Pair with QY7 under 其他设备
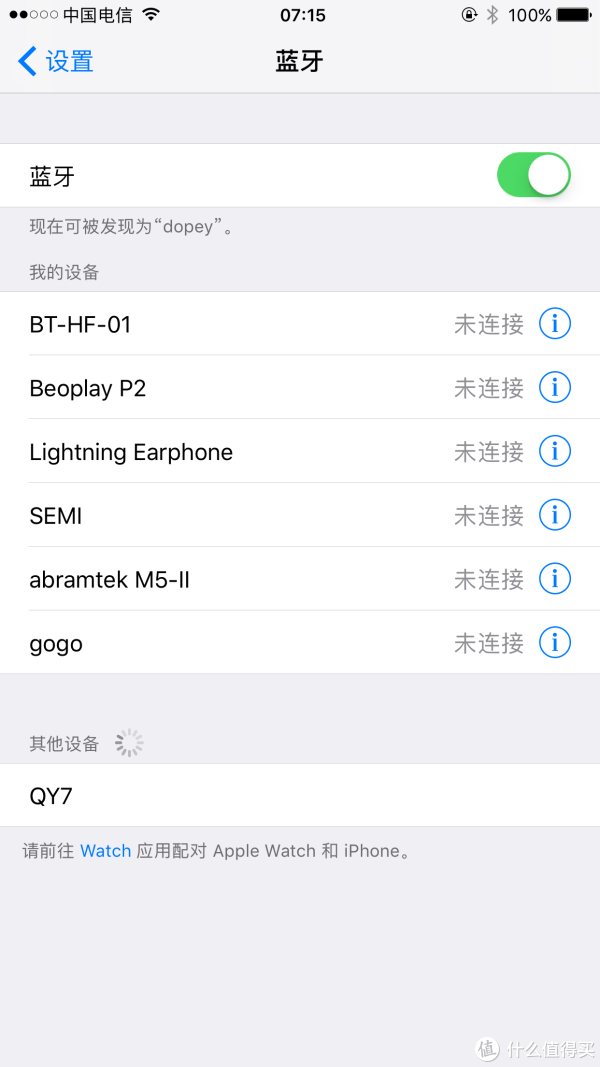This screenshot has height=1067, width=600. tap(300, 795)
